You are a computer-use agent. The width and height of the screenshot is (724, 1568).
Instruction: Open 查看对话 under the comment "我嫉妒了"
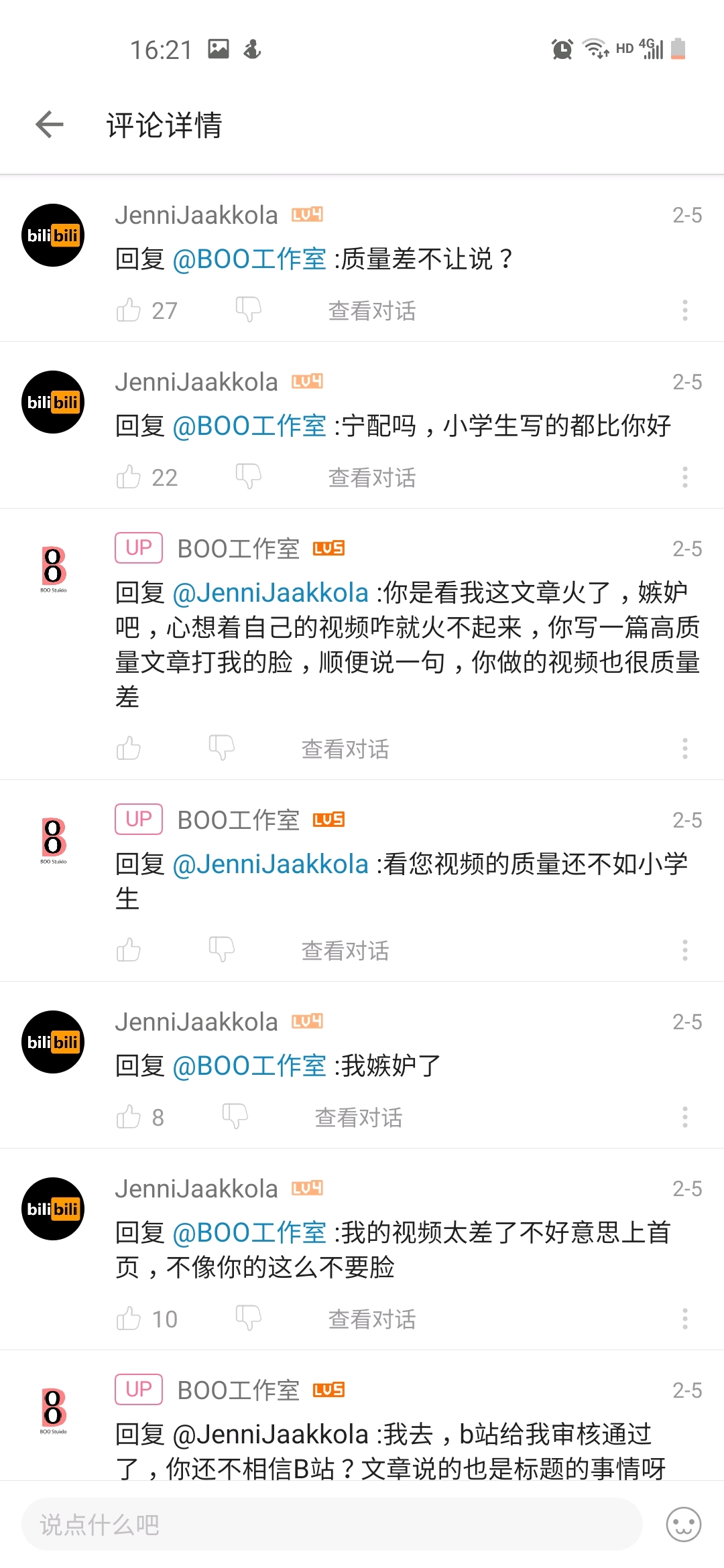click(359, 1117)
